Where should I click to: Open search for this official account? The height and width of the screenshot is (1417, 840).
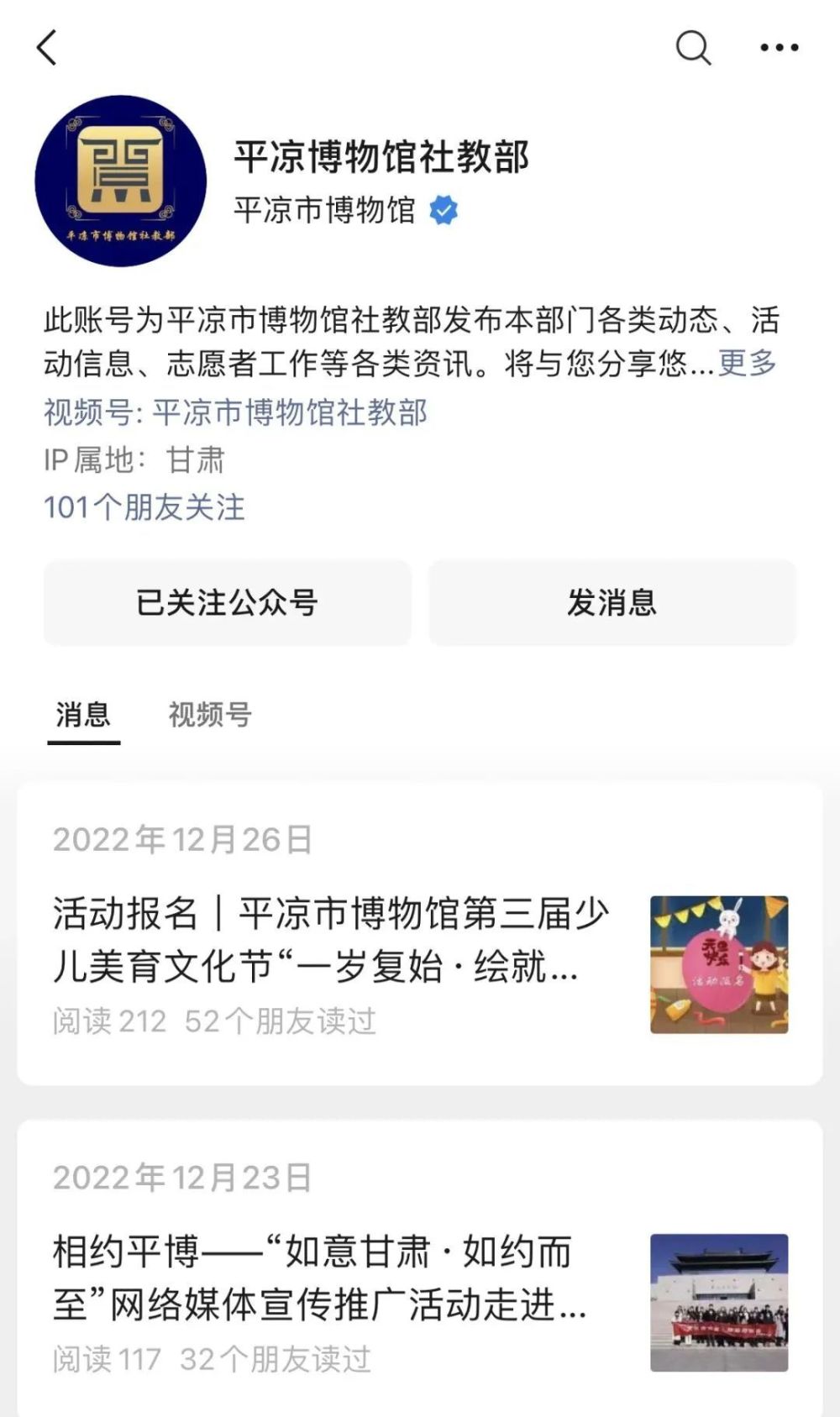693,48
